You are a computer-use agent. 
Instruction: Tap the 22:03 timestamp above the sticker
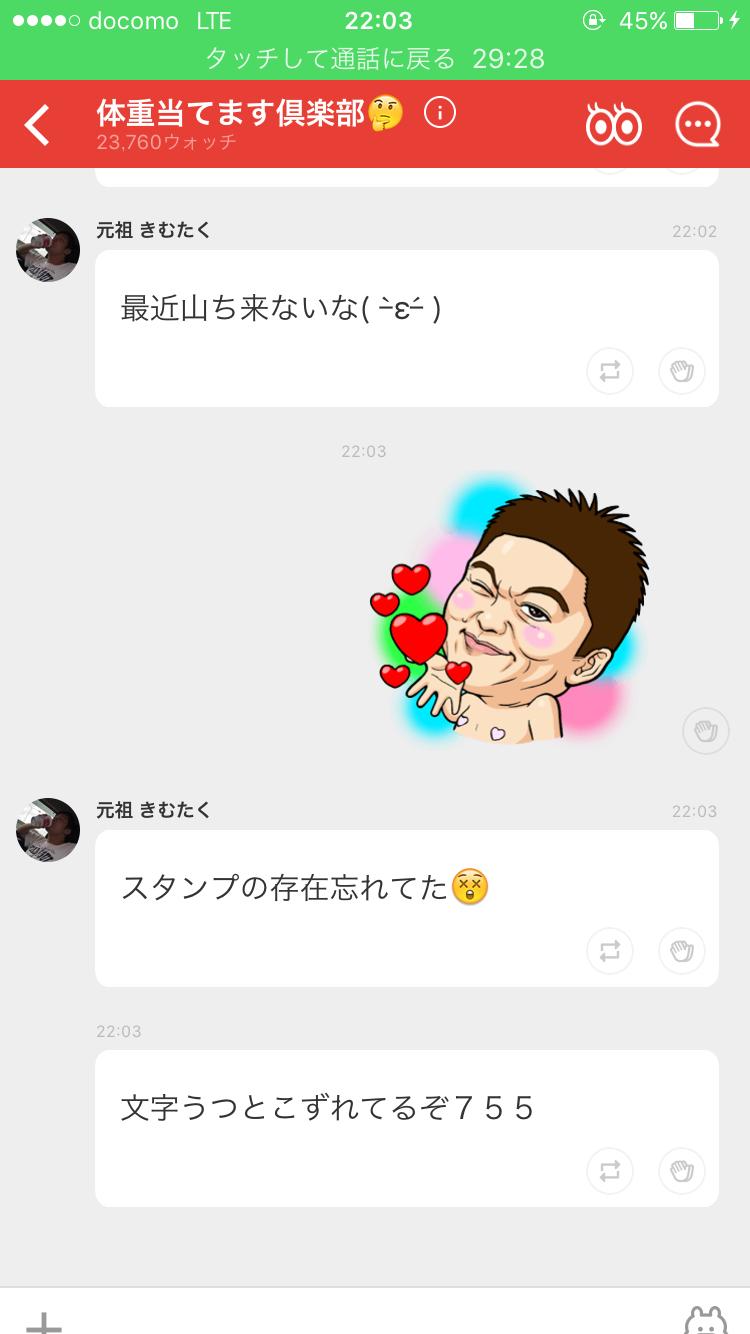coord(364,450)
